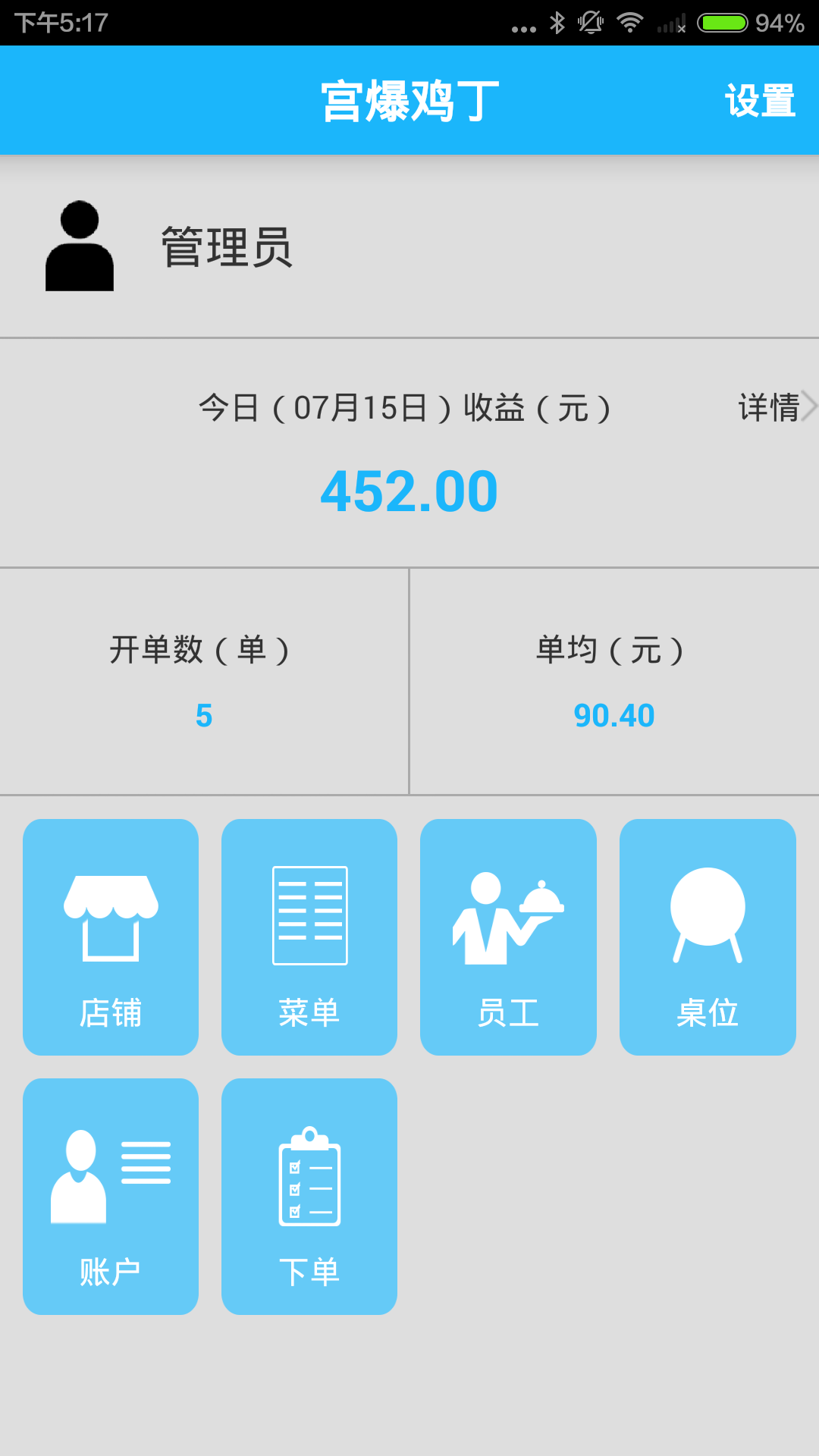The height and width of the screenshot is (1456, 819).
Task: Open the 店铺 store tile
Action: coord(111,937)
